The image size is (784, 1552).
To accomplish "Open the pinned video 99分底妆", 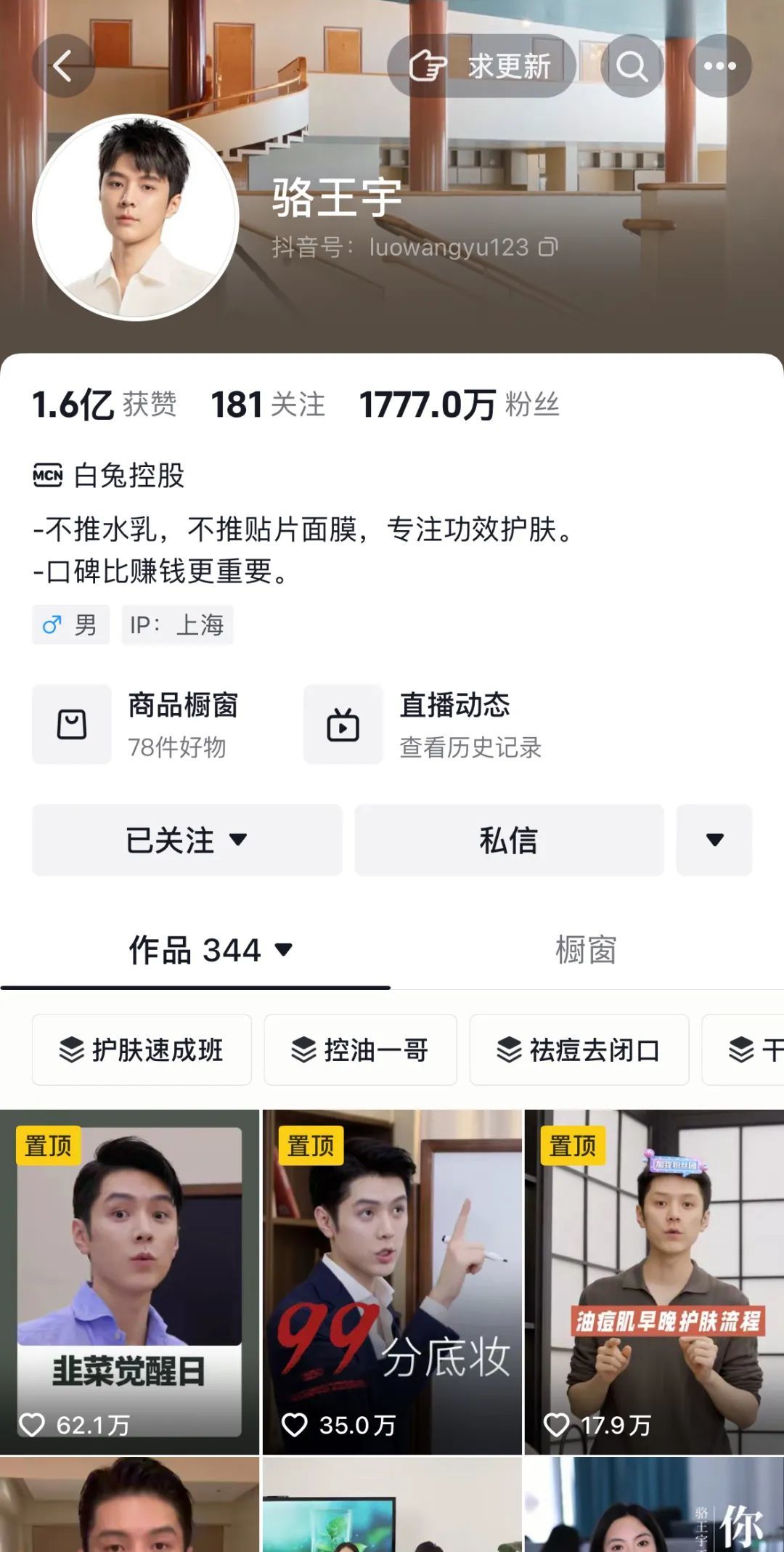I will pyautogui.click(x=392, y=1282).
